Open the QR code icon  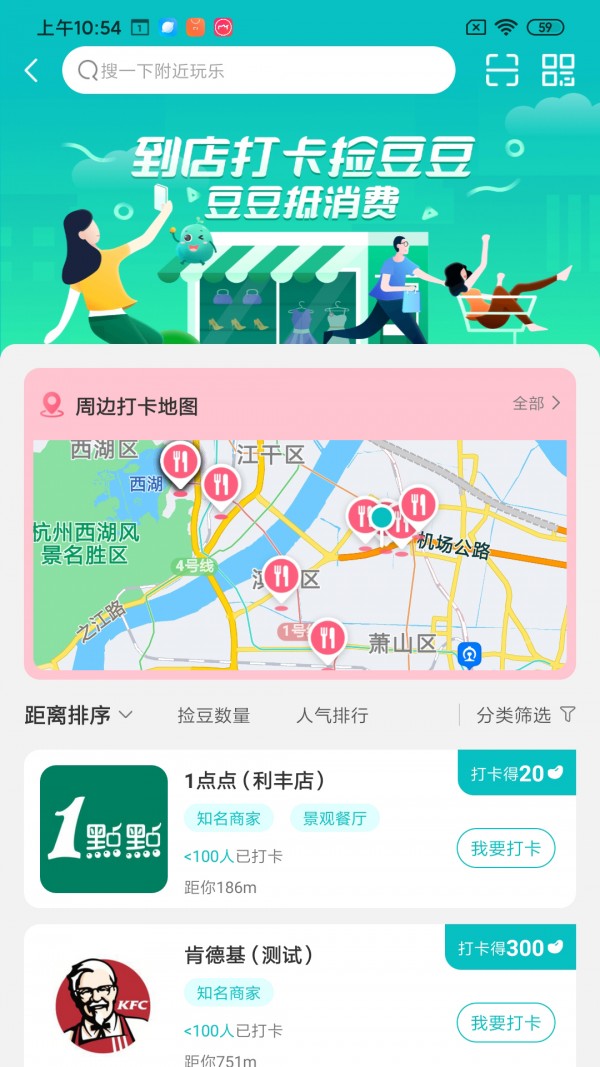coord(558,70)
